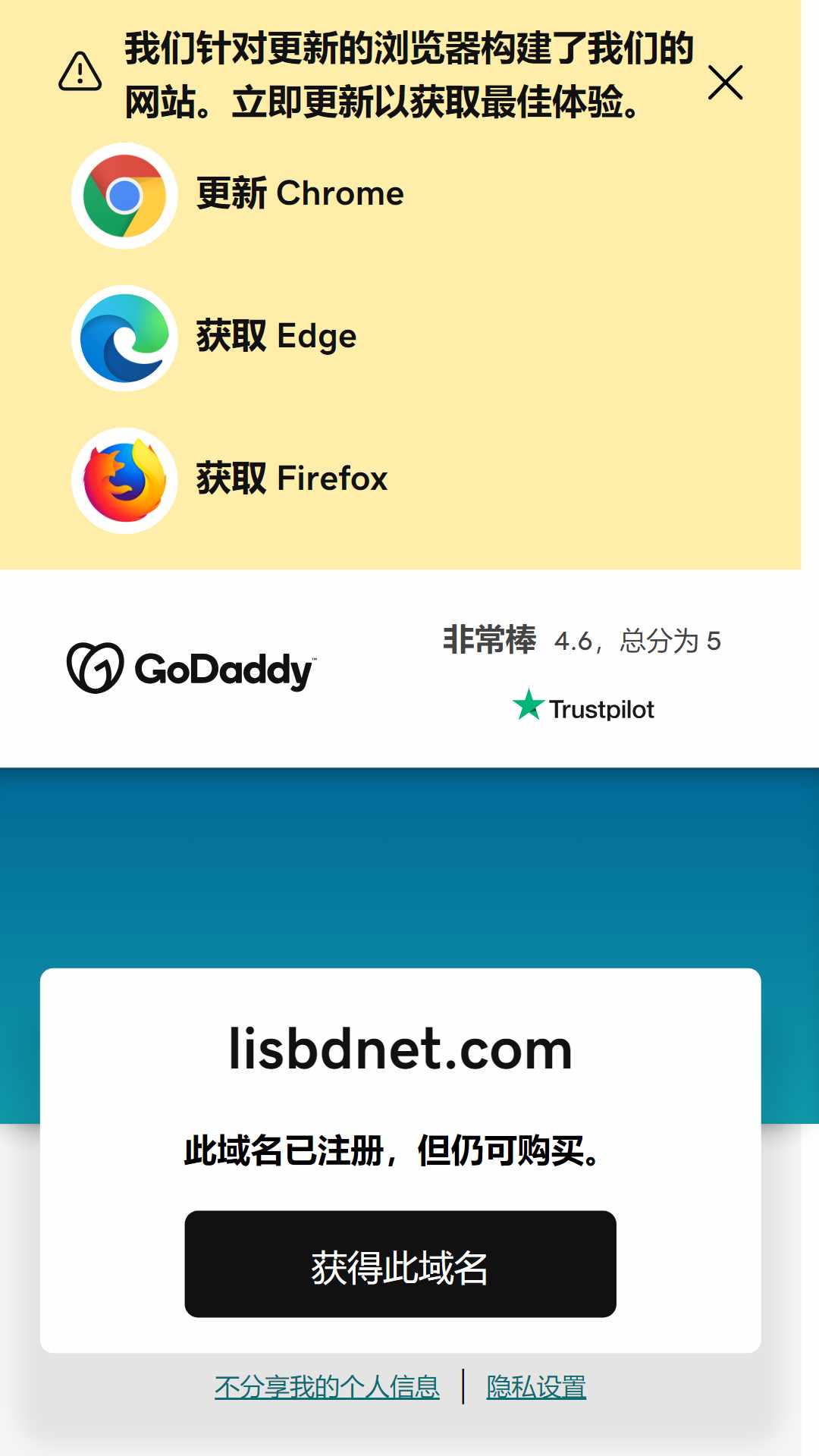The width and height of the screenshot is (819, 1456).
Task: Choose the 获取 Firefox option
Action: (230, 480)
